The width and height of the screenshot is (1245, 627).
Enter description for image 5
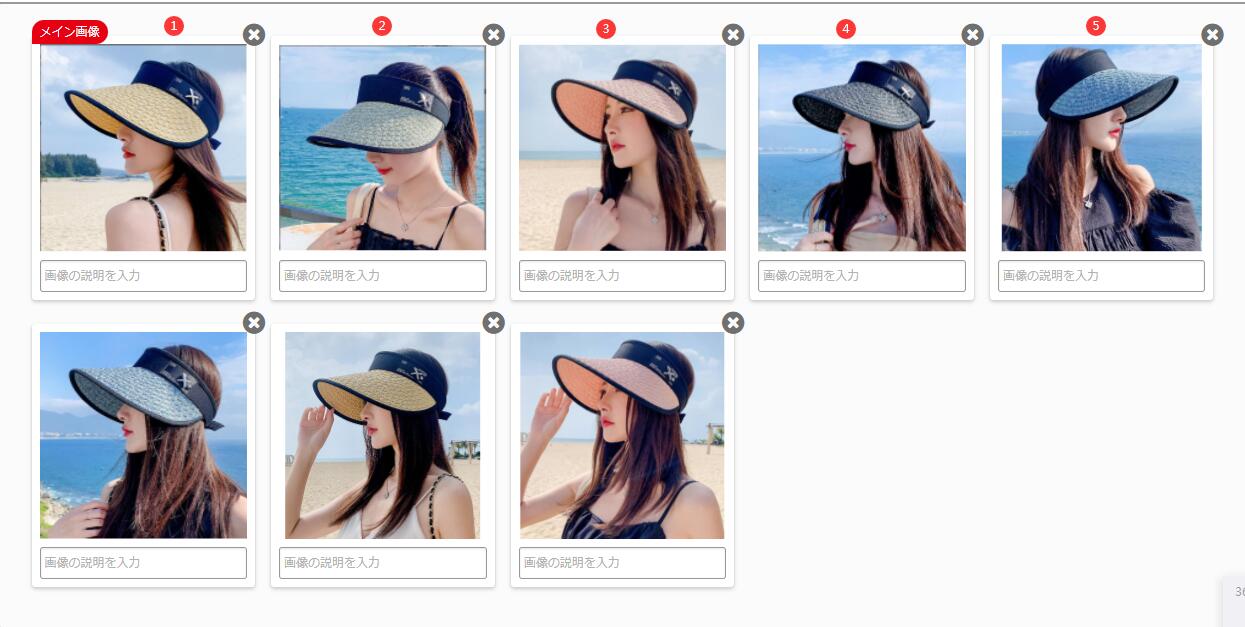pyautogui.click(x=1101, y=276)
